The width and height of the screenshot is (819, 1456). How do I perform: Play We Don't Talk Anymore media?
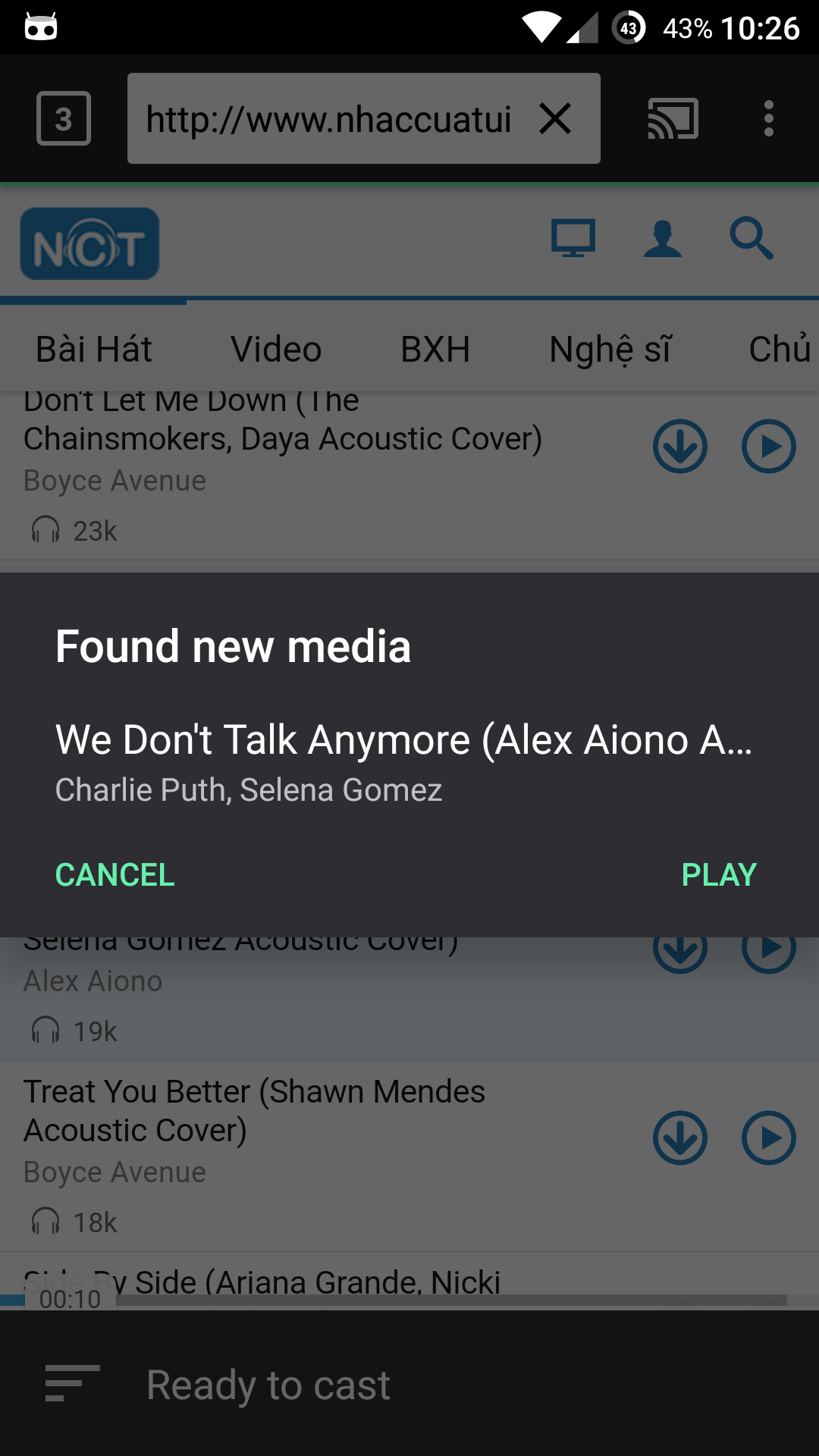coord(719,874)
